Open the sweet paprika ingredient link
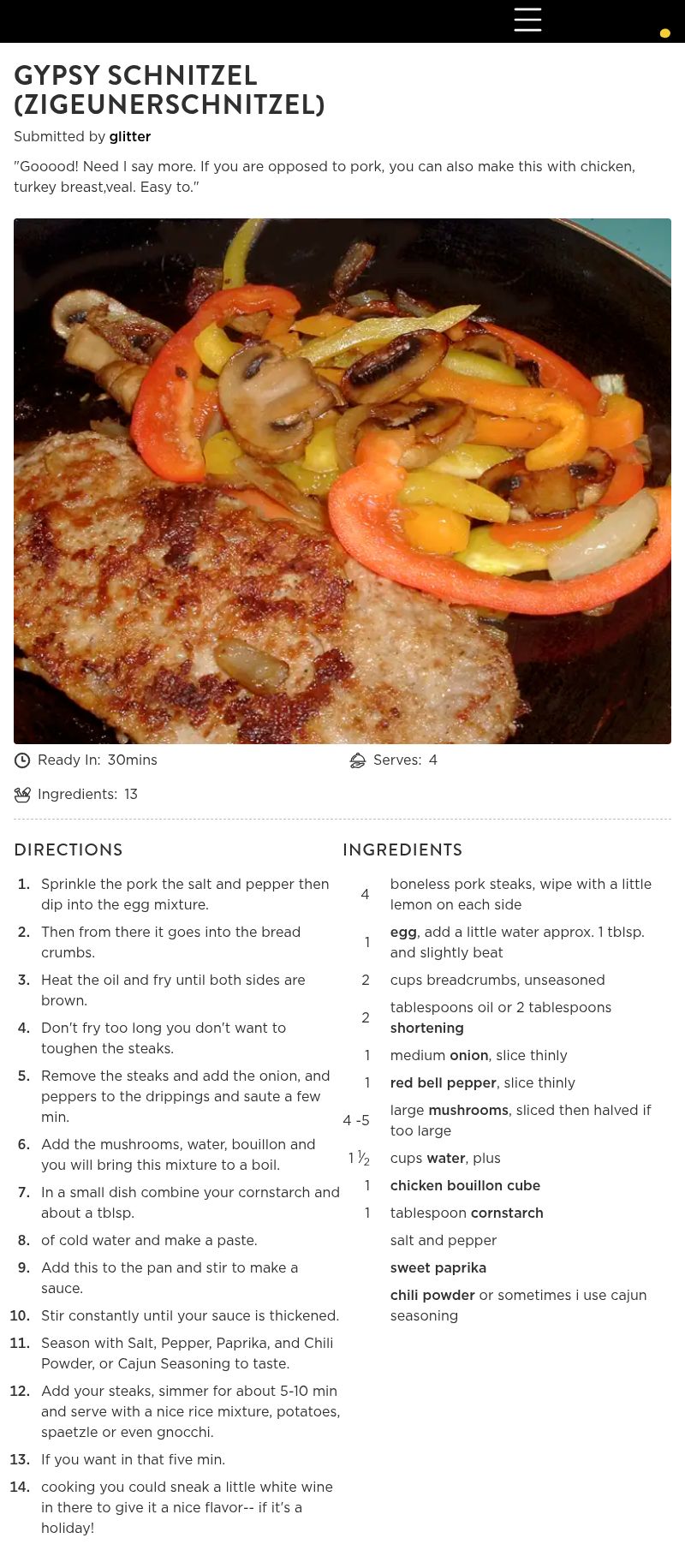The image size is (685, 1568). [x=438, y=1267]
